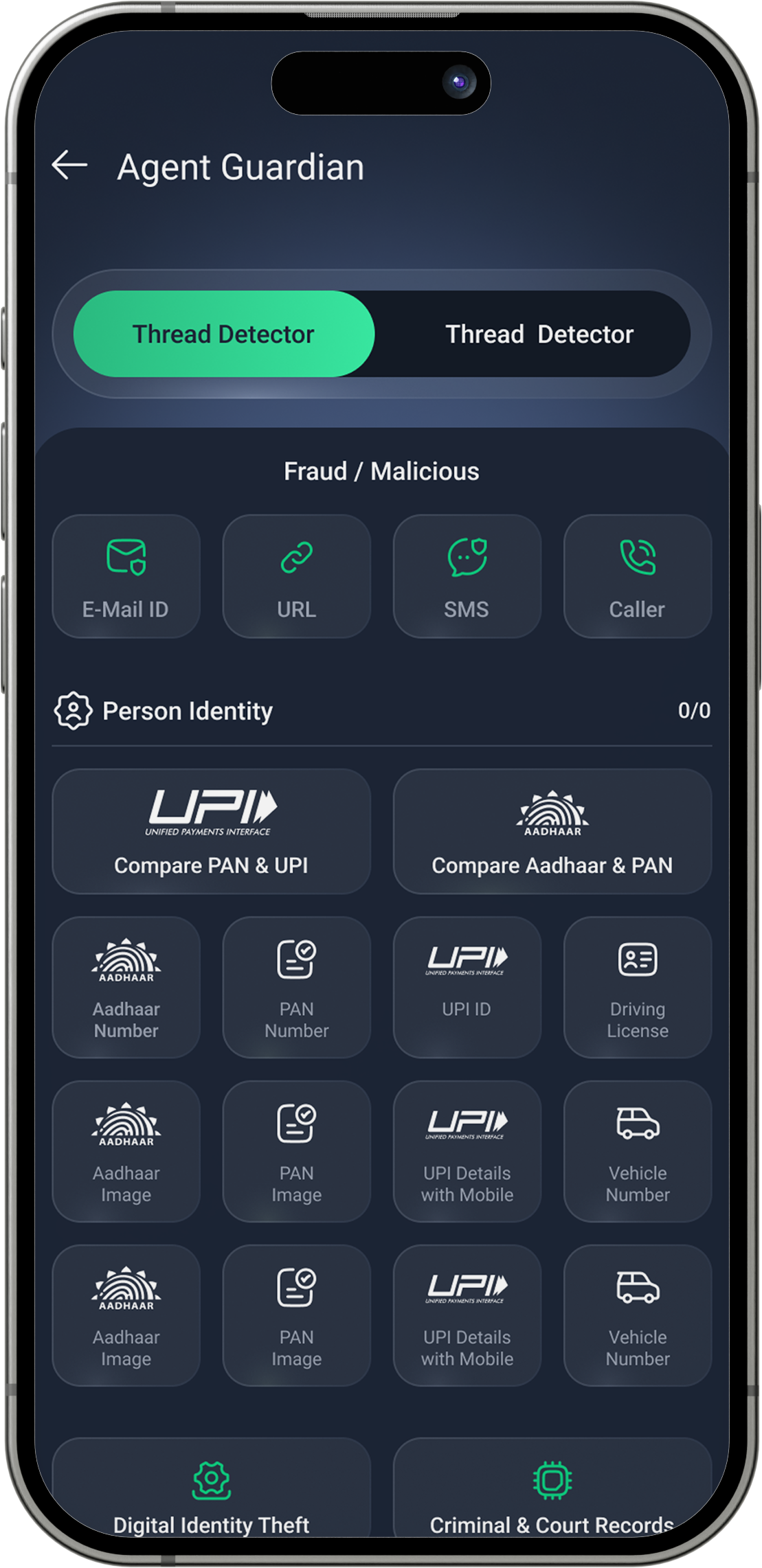
Task: Check a suspicious SMS
Action: coord(467,576)
